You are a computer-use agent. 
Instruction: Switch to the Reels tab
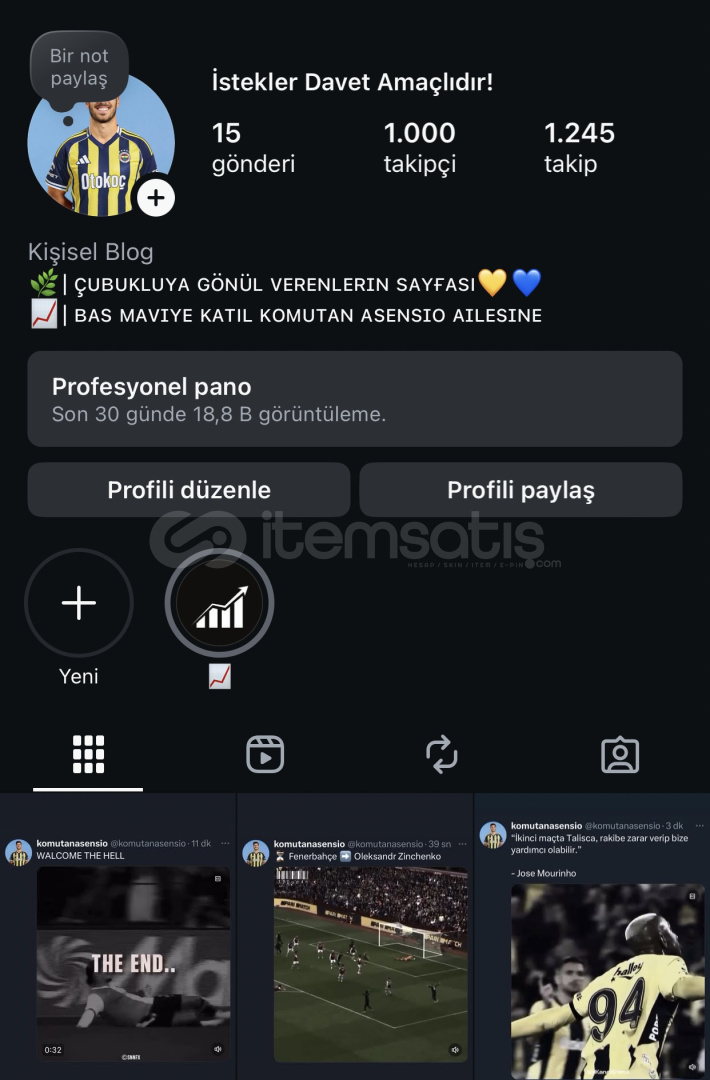point(265,754)
